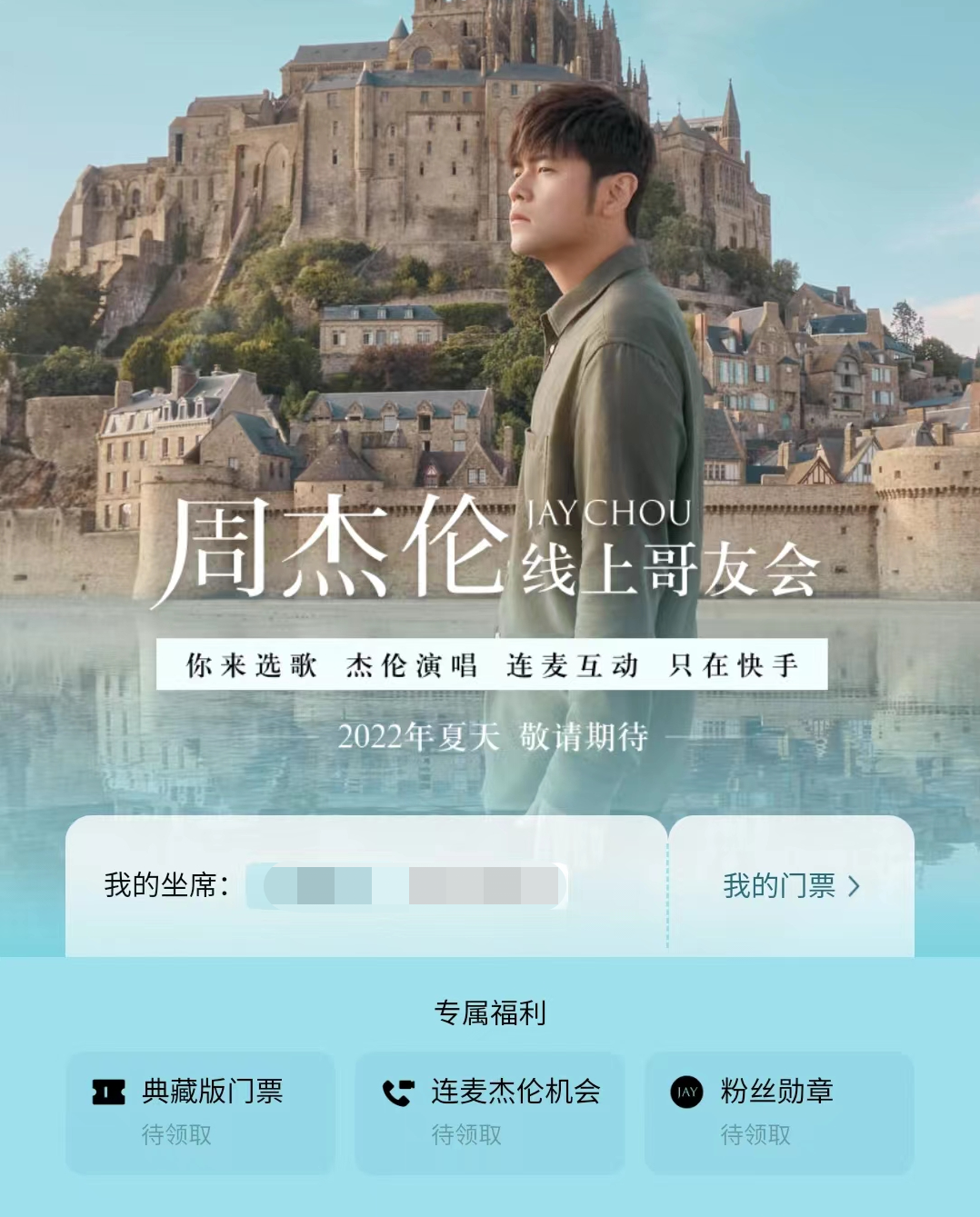Open the 典藏版门票 benefit card
Viewport: 980px width, 1217px height.
(x=200, y=1112)
